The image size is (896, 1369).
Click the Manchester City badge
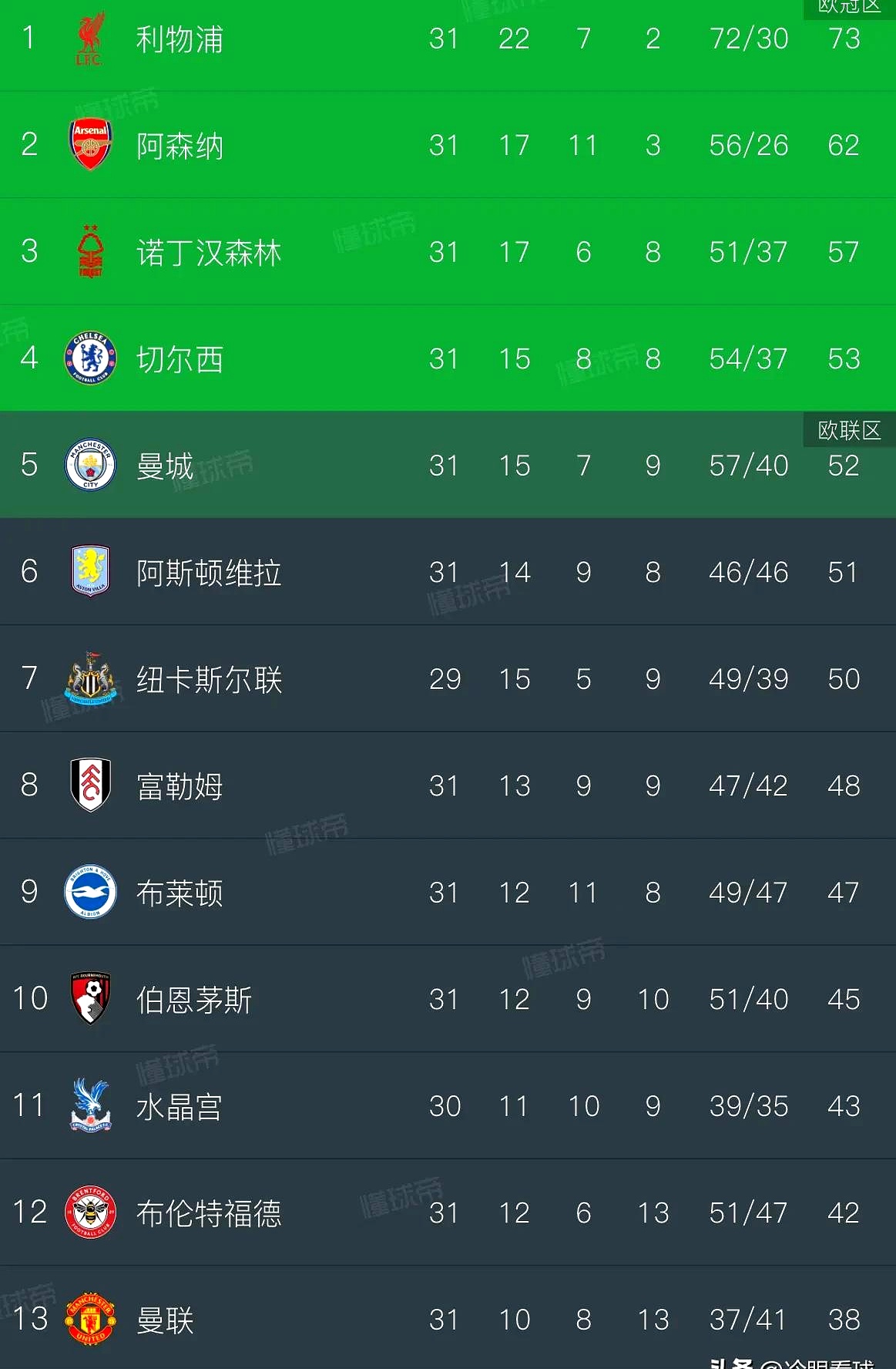pos(90,466)
